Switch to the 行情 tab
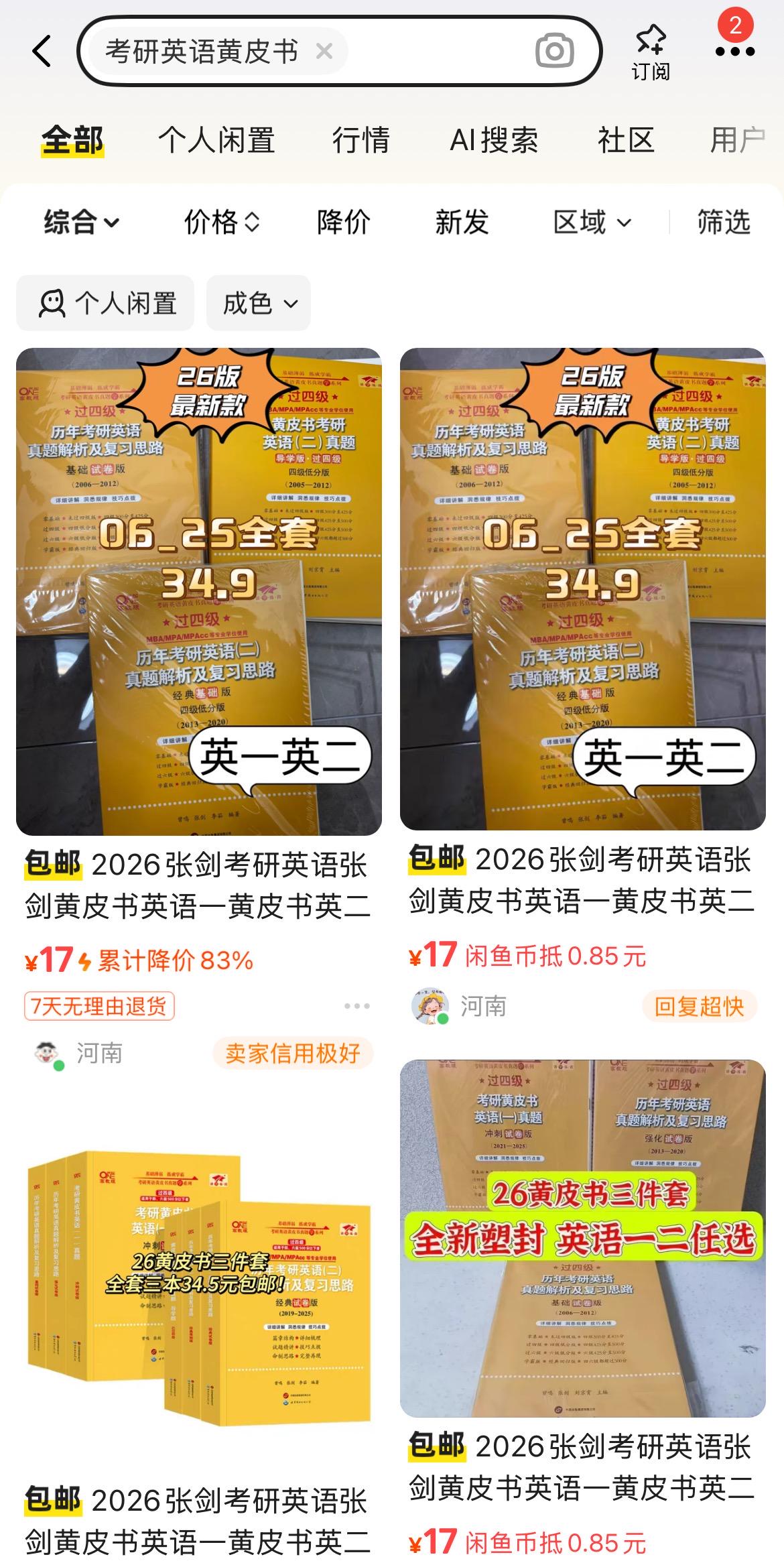784x1563 pixels. tap(361, 141)
